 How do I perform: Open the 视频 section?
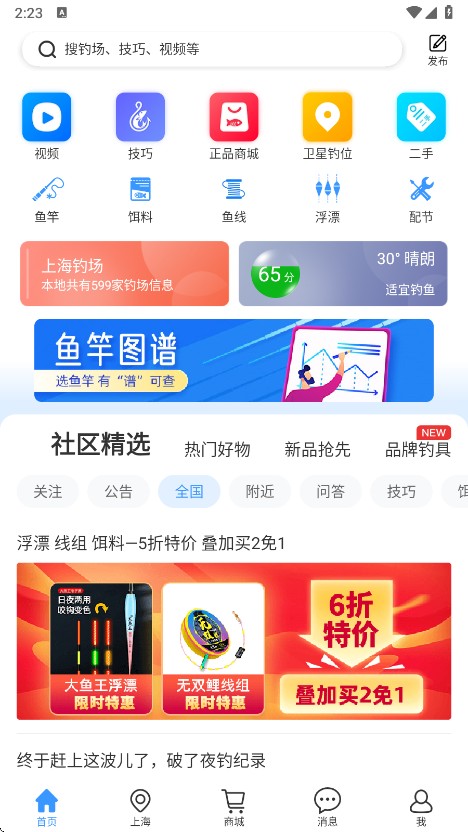(47, 126)
